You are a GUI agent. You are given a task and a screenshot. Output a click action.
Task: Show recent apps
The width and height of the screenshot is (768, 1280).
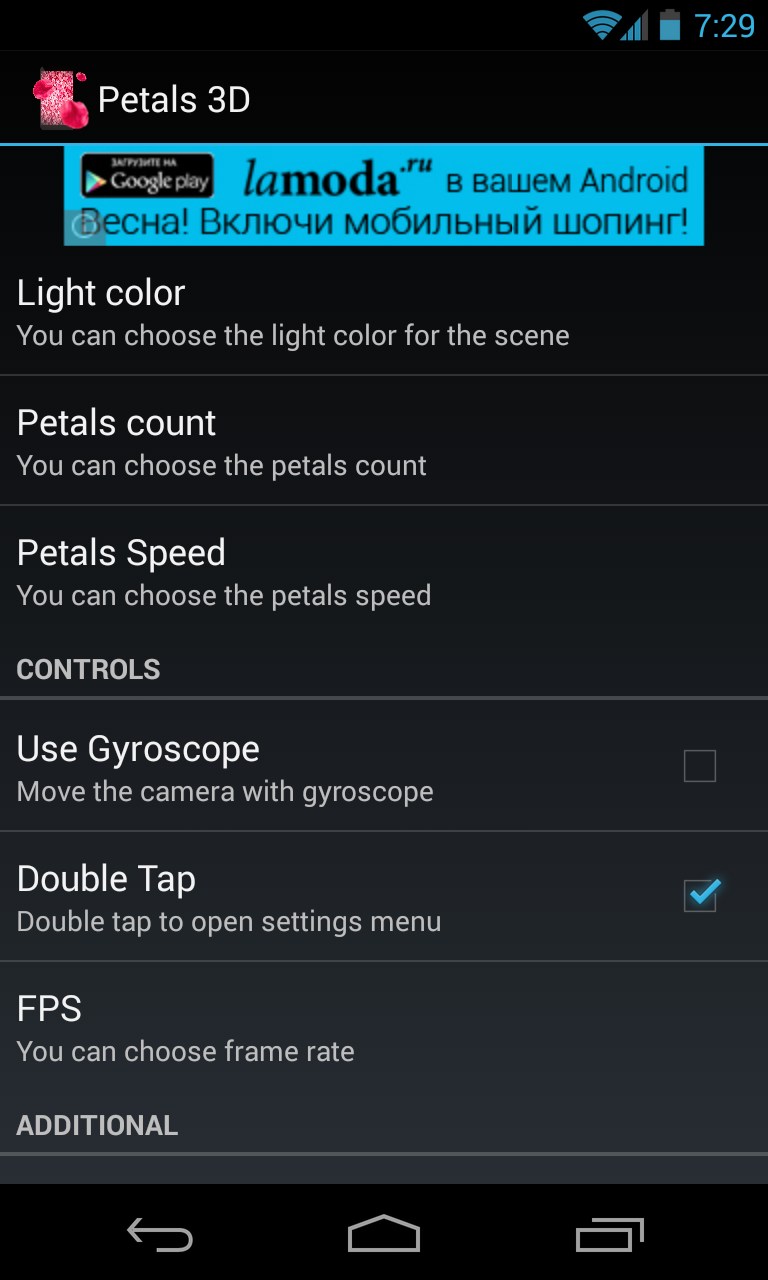click(609, 1235)
